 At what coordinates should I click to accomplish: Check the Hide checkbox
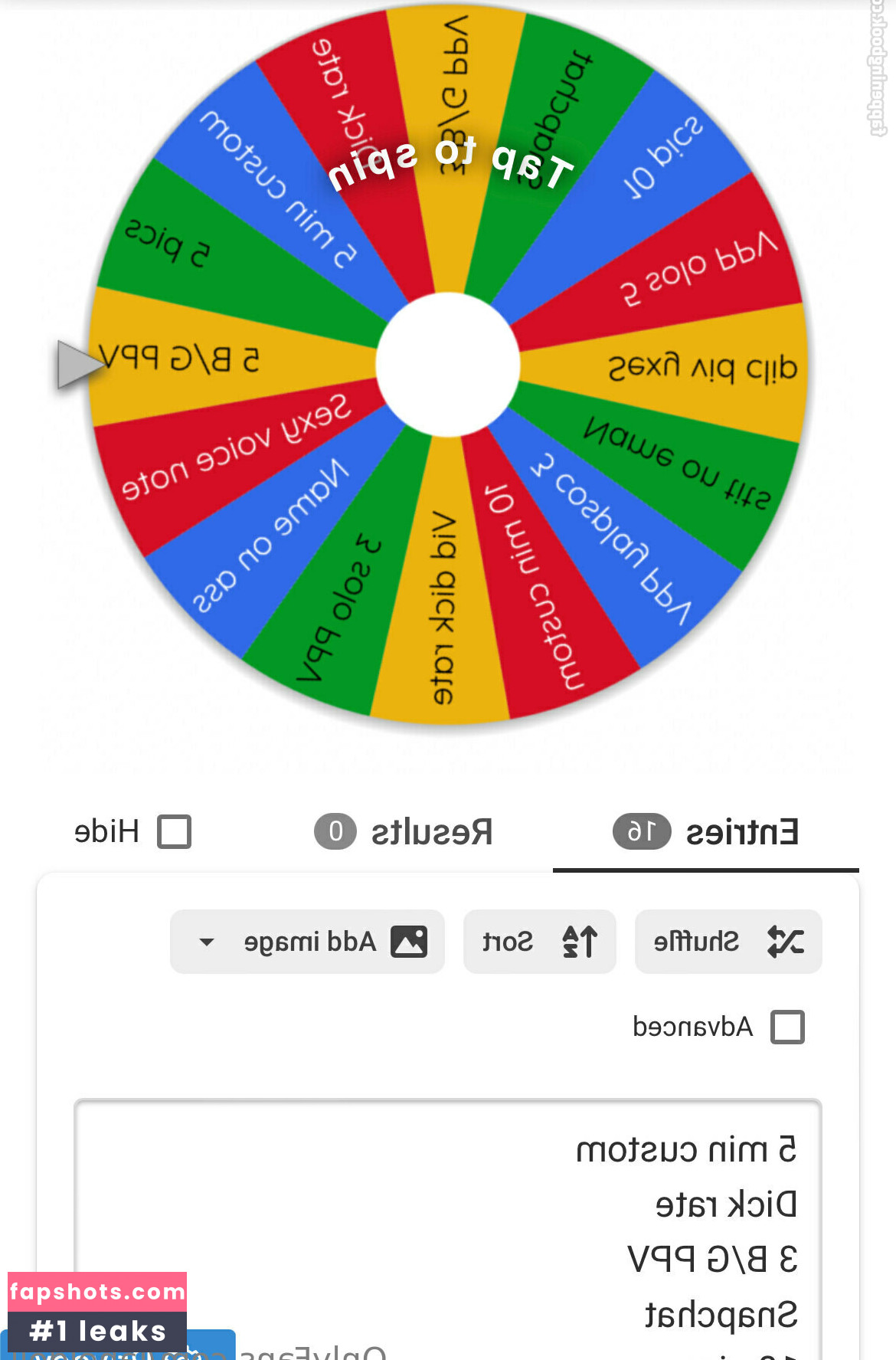174,832
